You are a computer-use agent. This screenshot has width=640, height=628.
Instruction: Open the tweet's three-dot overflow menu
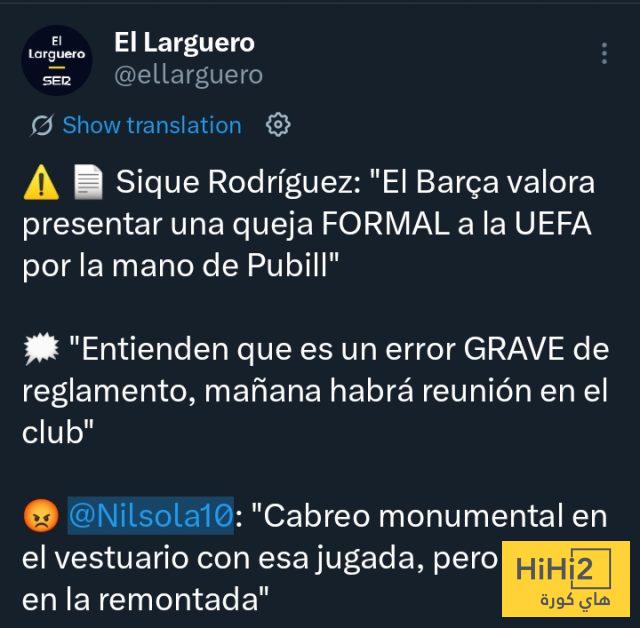coord(604,54)
